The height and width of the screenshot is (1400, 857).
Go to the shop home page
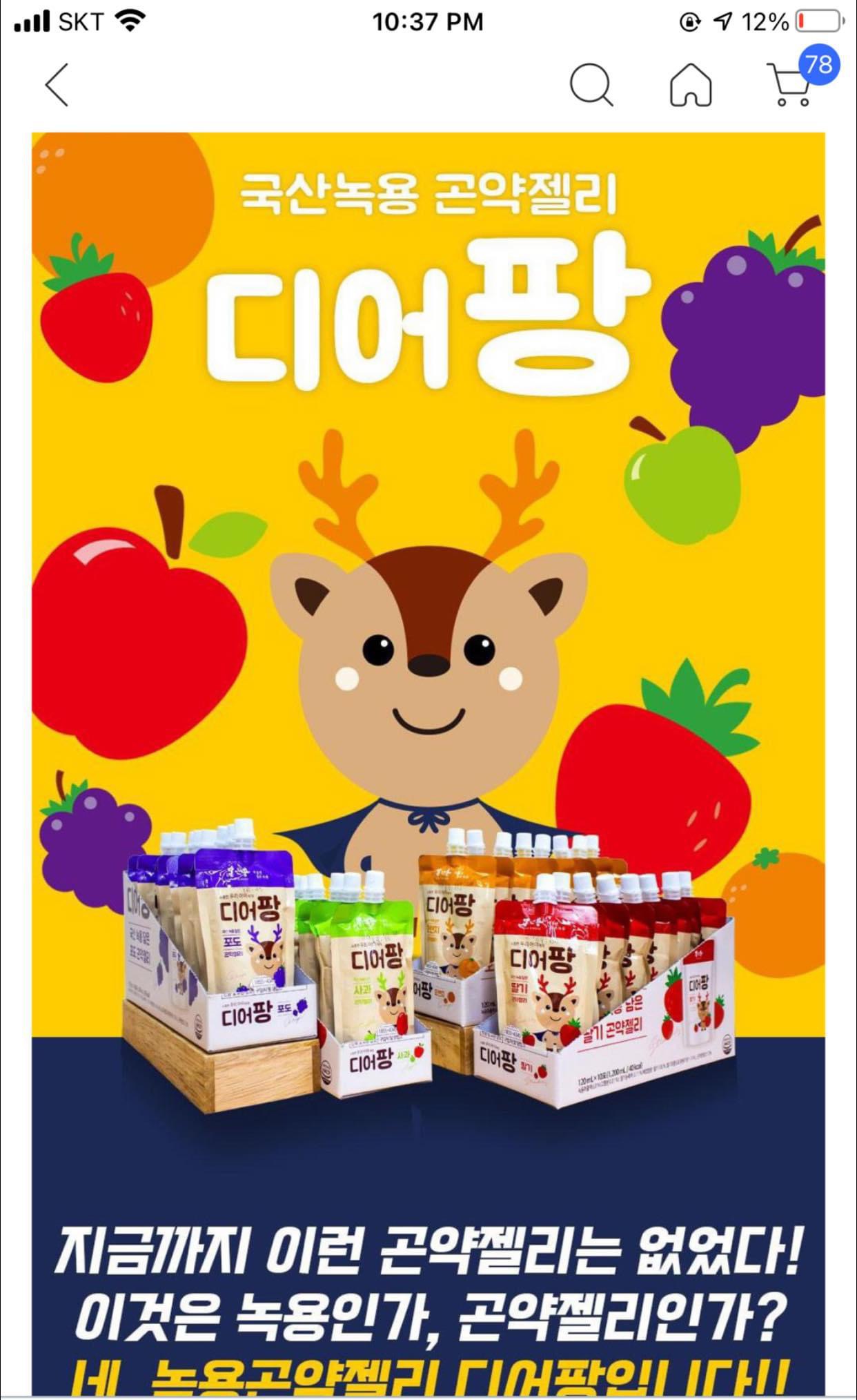[x=691, y=85]
